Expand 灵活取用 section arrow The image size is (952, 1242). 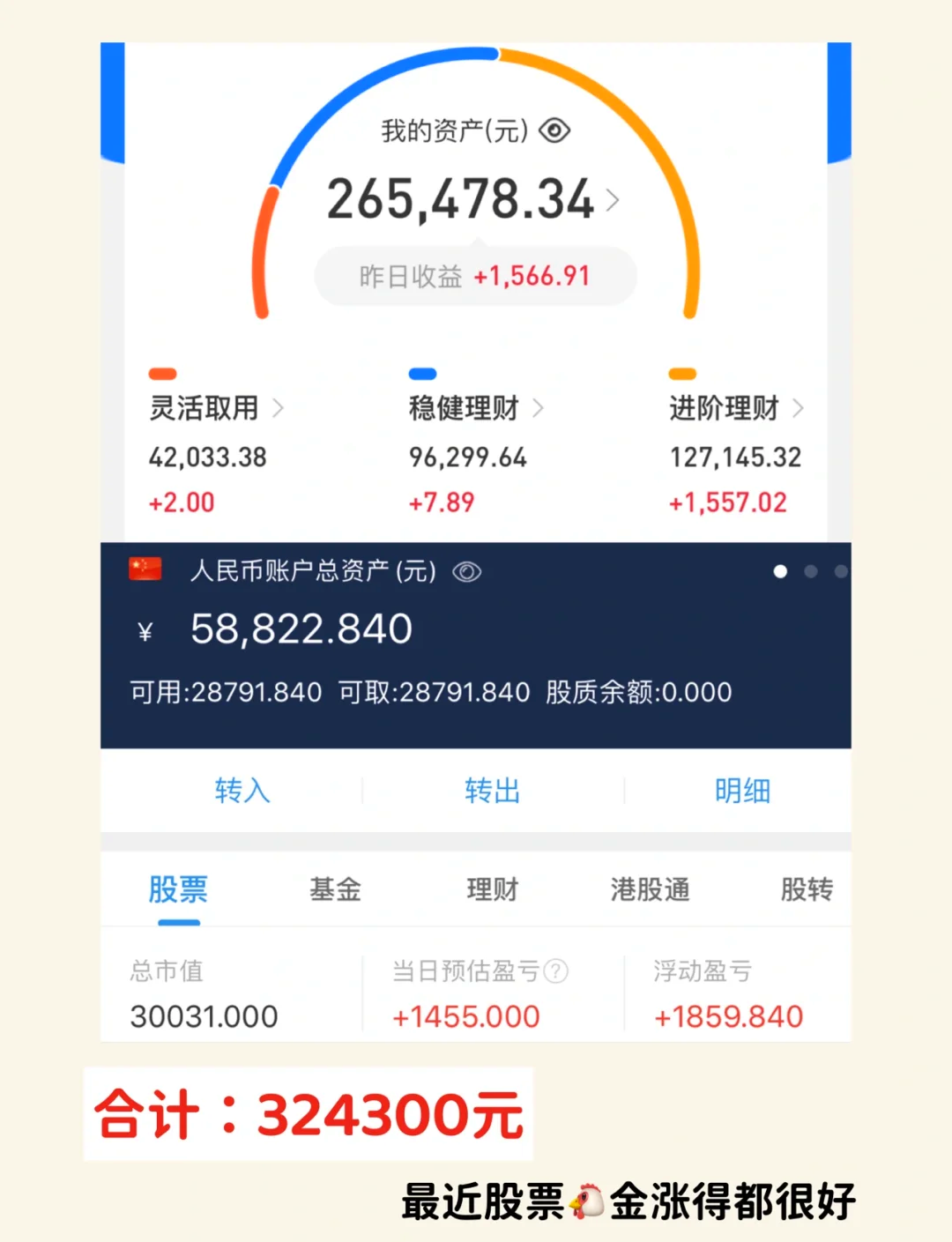tap(279, 408)
